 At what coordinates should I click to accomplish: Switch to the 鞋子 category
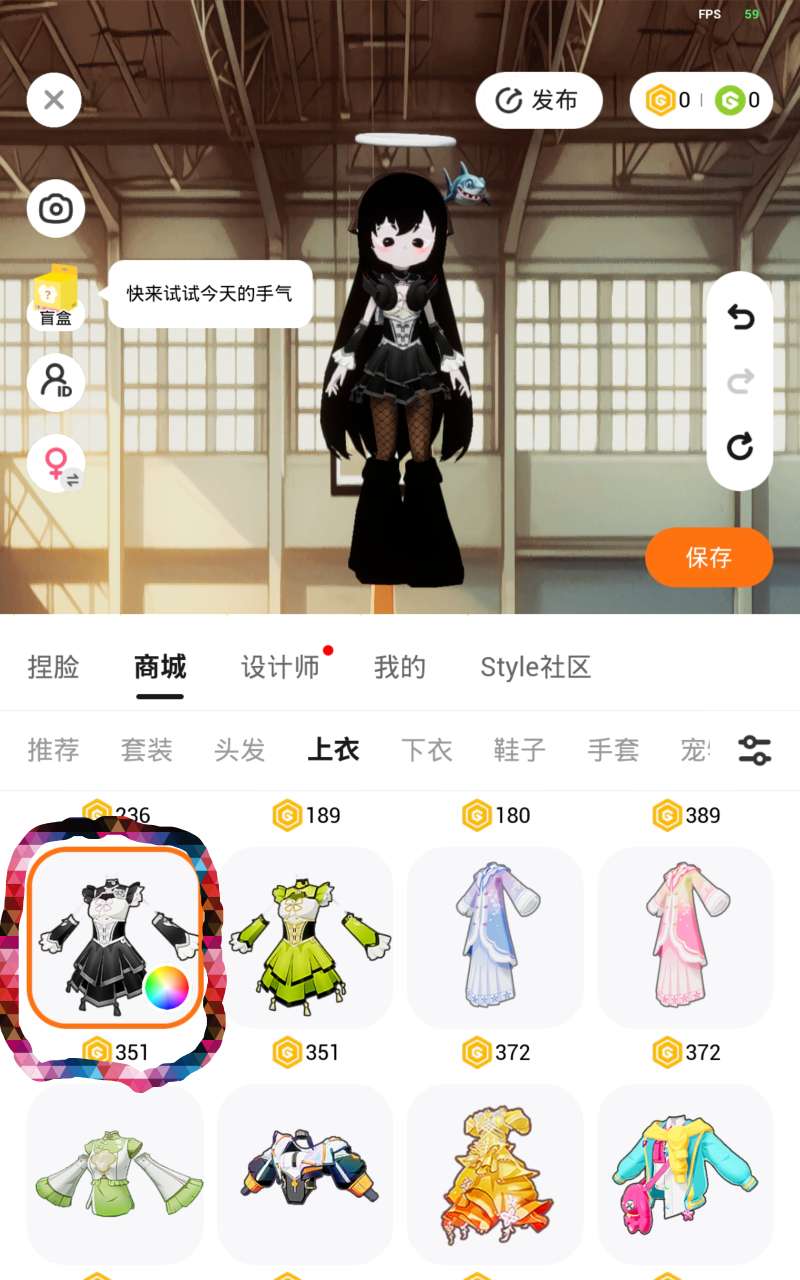(x=519, y=750)
